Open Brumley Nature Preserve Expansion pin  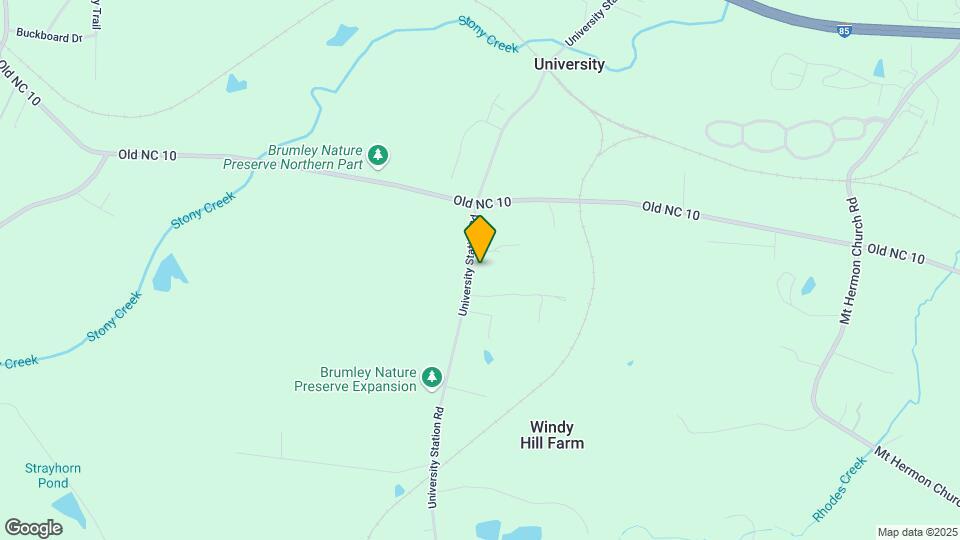tap(432, 377)
